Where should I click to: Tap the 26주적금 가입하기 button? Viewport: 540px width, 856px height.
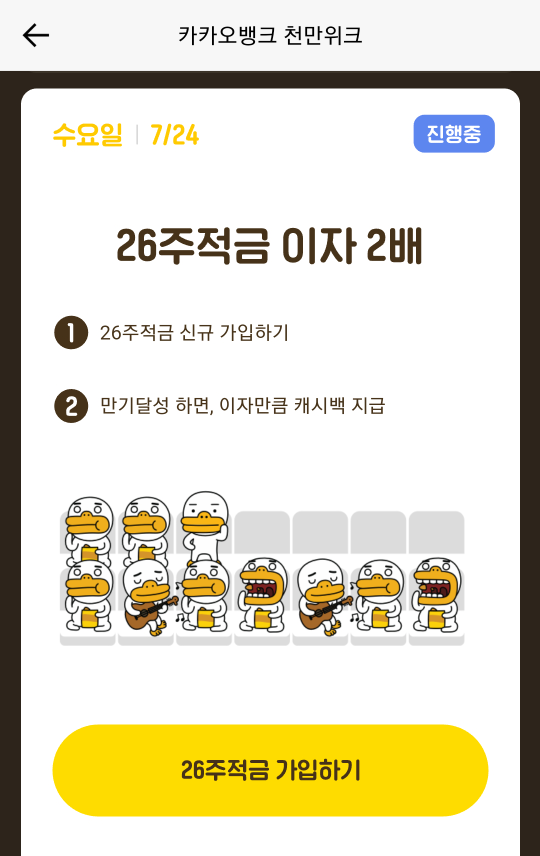click(x=270, y=770)
